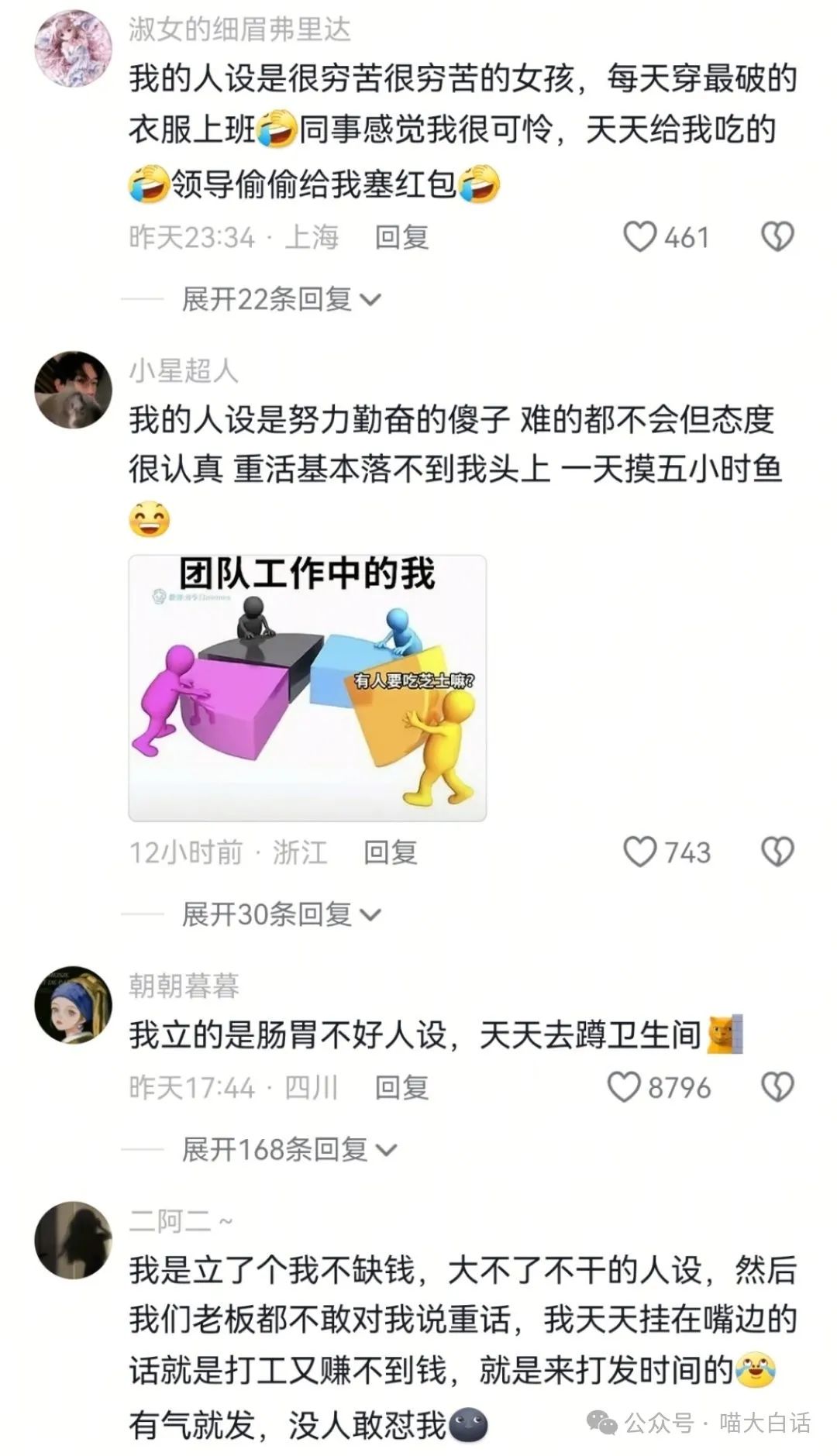The width and height of the screenshot is (837, 1456).
Task: Open 二阿二's profile avatar
Action: [74, 1240]
